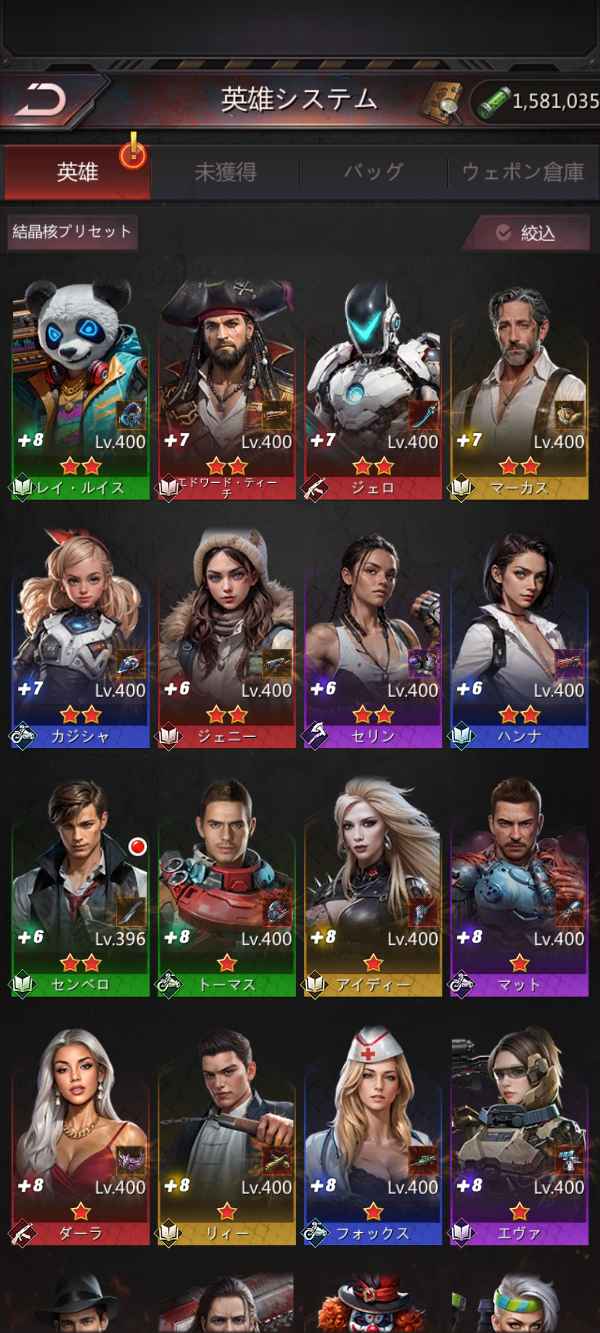View hero ジェニー
600x1333 pixels.
click(227, 639)
